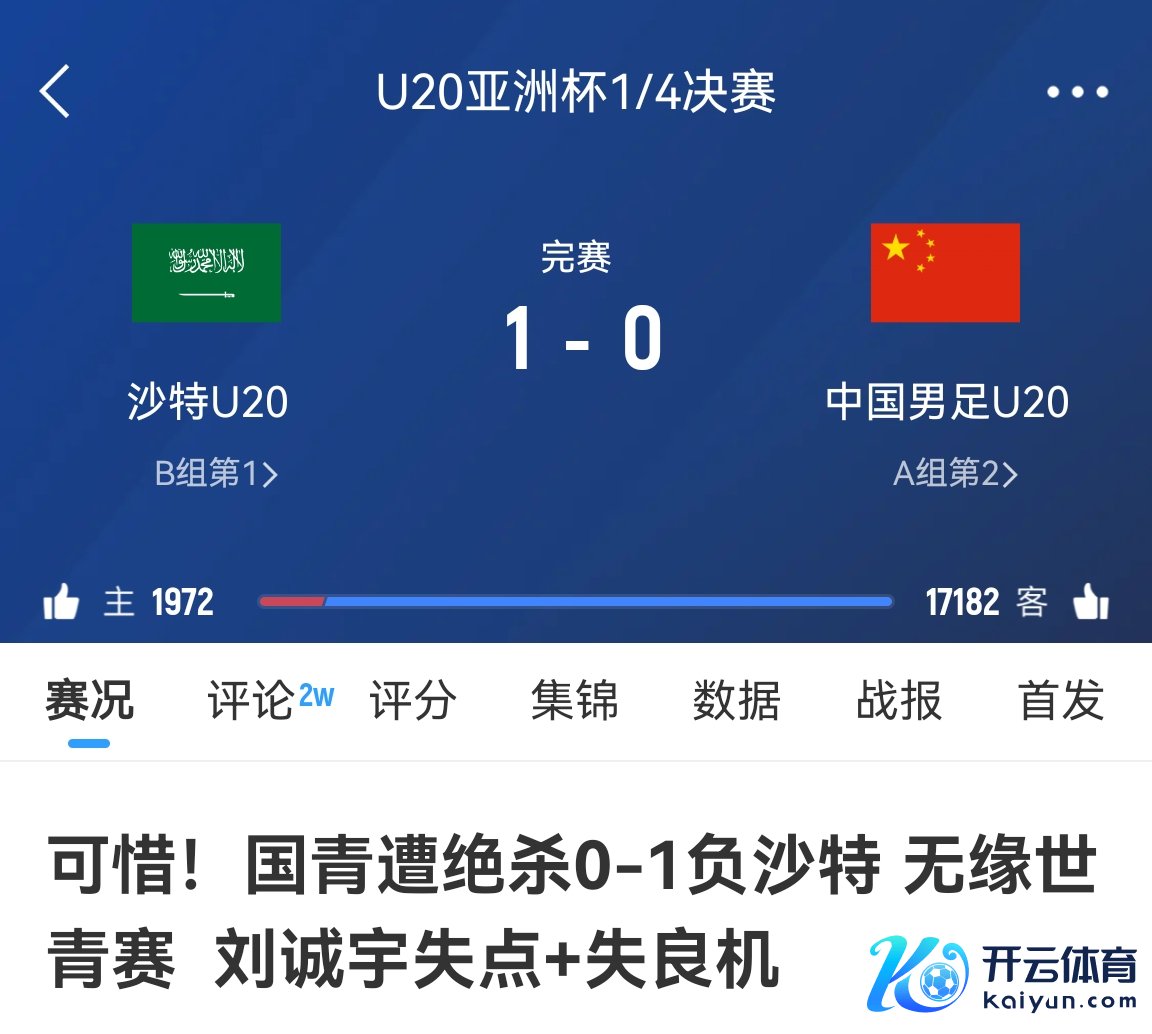Viewport: 1152px width, 1034px height.
Task: Like the away team 客
Action: pyautogui.click(x=1091, y=602)
